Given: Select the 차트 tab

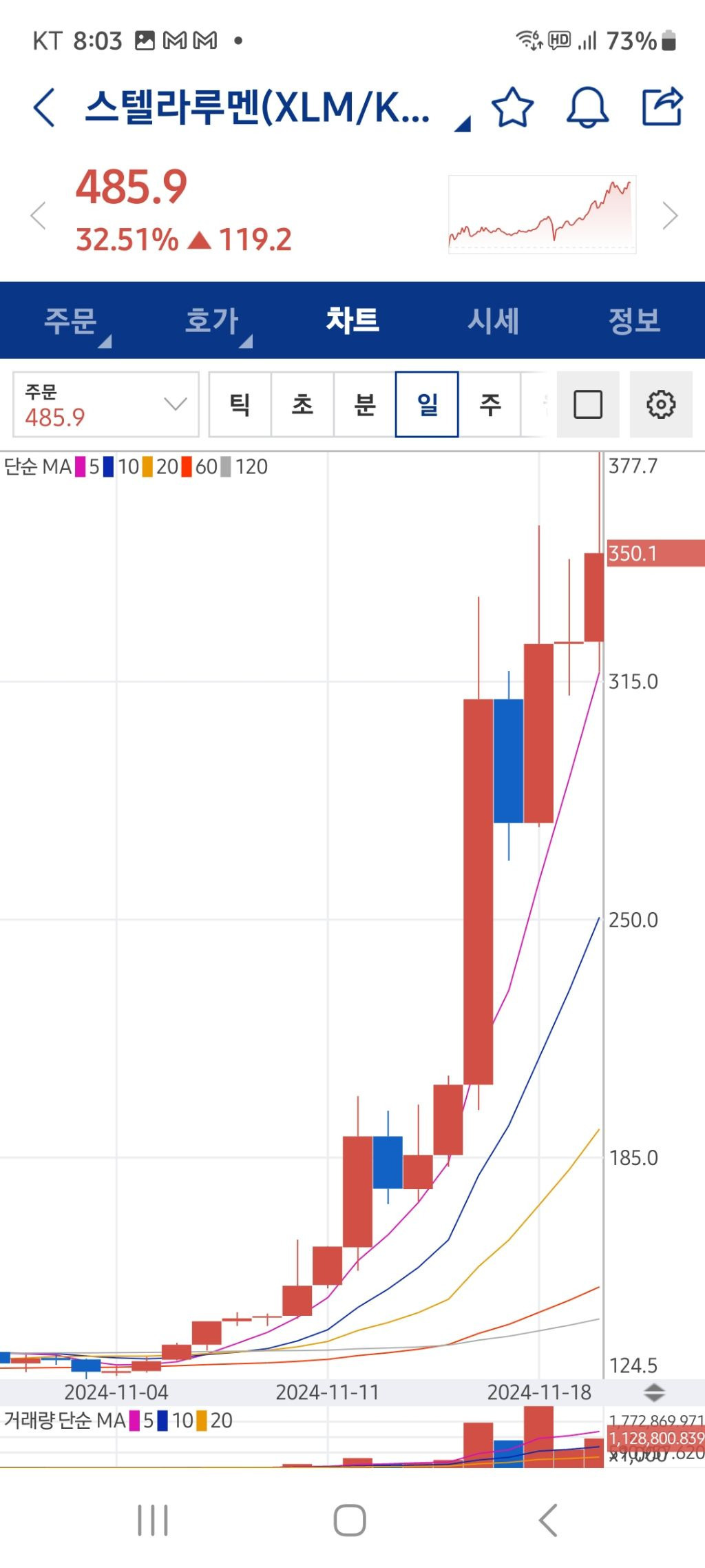Looking at the screenshot, I should [x=352, y=321].
